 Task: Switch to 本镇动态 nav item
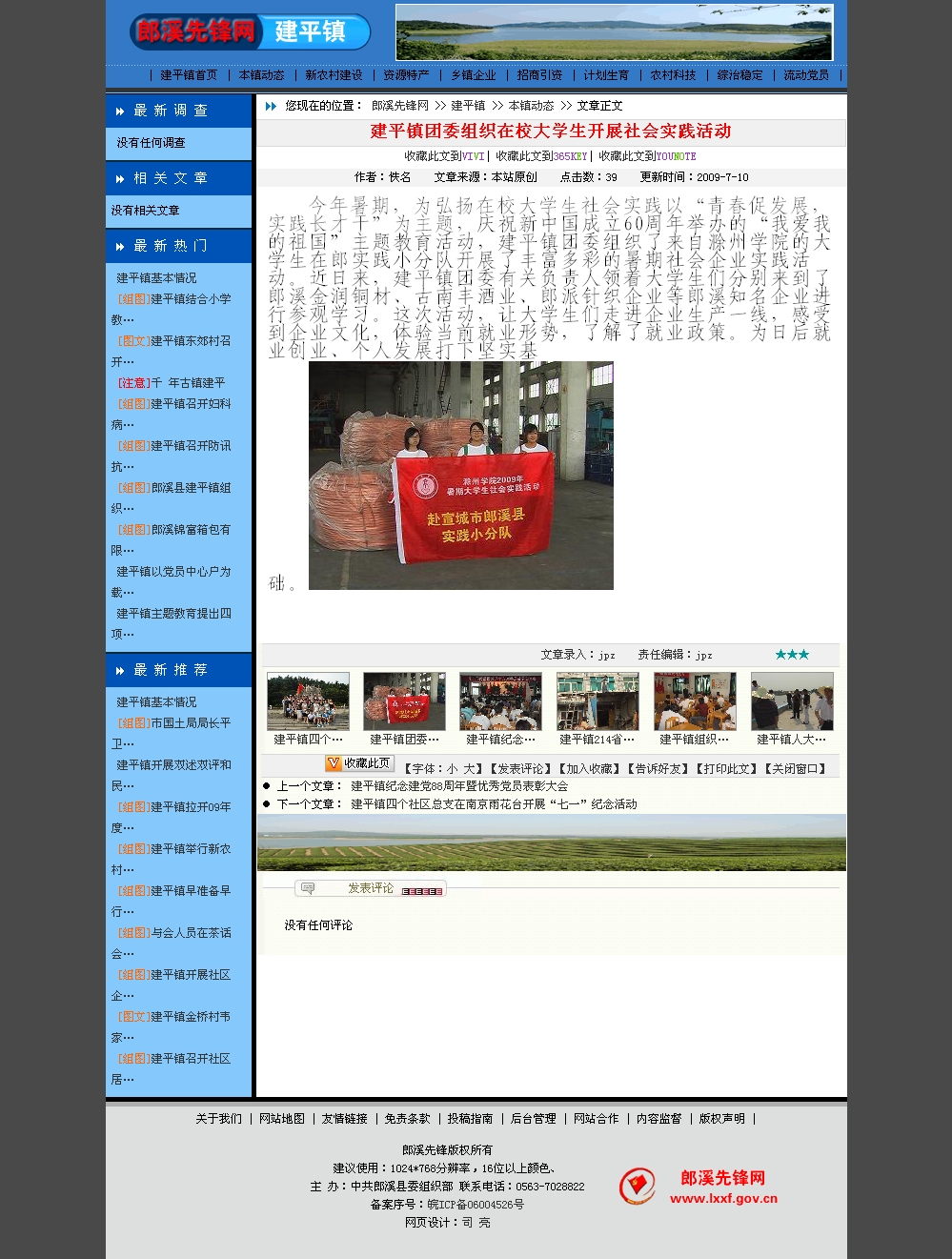(261, 75)
